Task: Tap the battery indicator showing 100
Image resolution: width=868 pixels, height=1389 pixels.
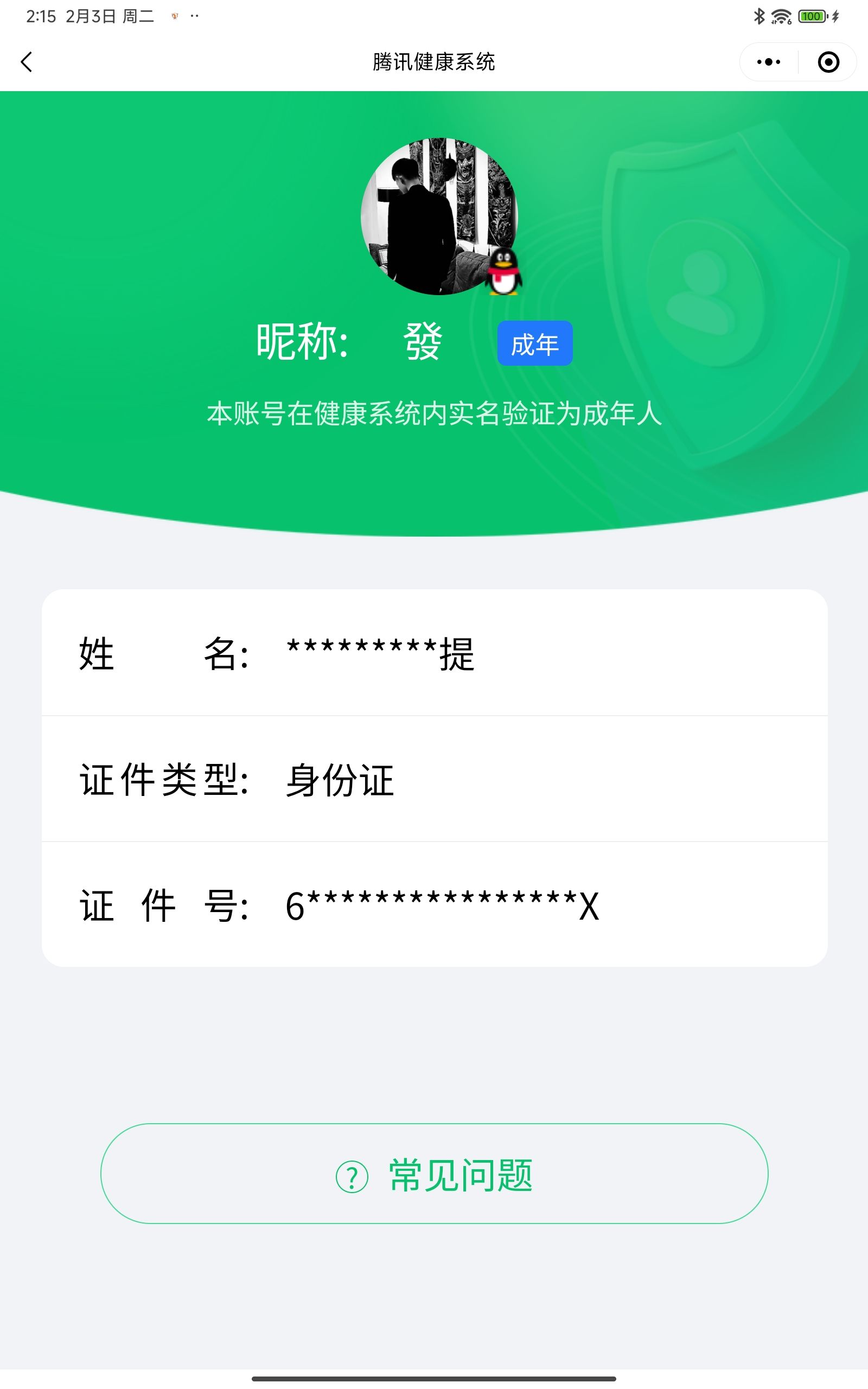Action: pos(812,16)
